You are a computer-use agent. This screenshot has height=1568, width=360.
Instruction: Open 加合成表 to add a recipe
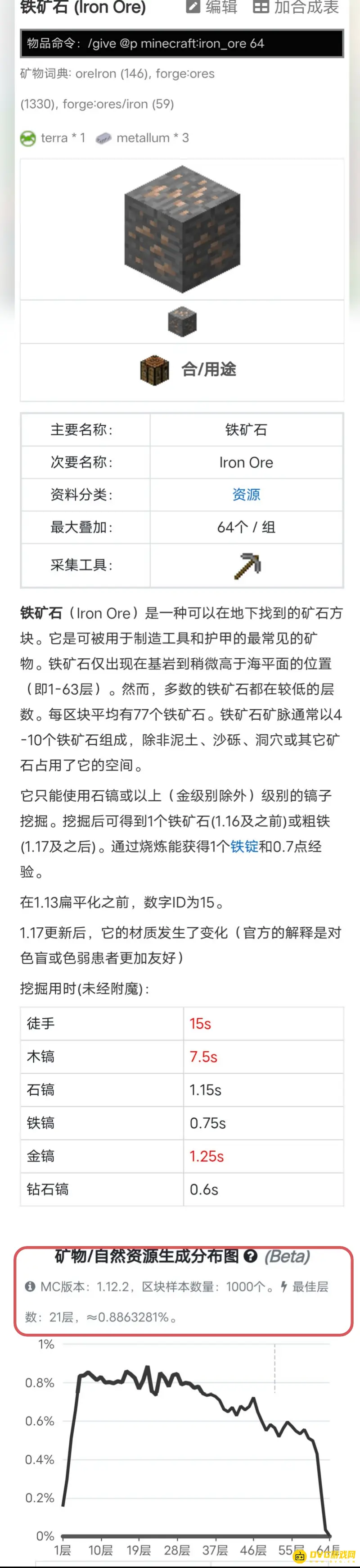[x=296, y=7]
